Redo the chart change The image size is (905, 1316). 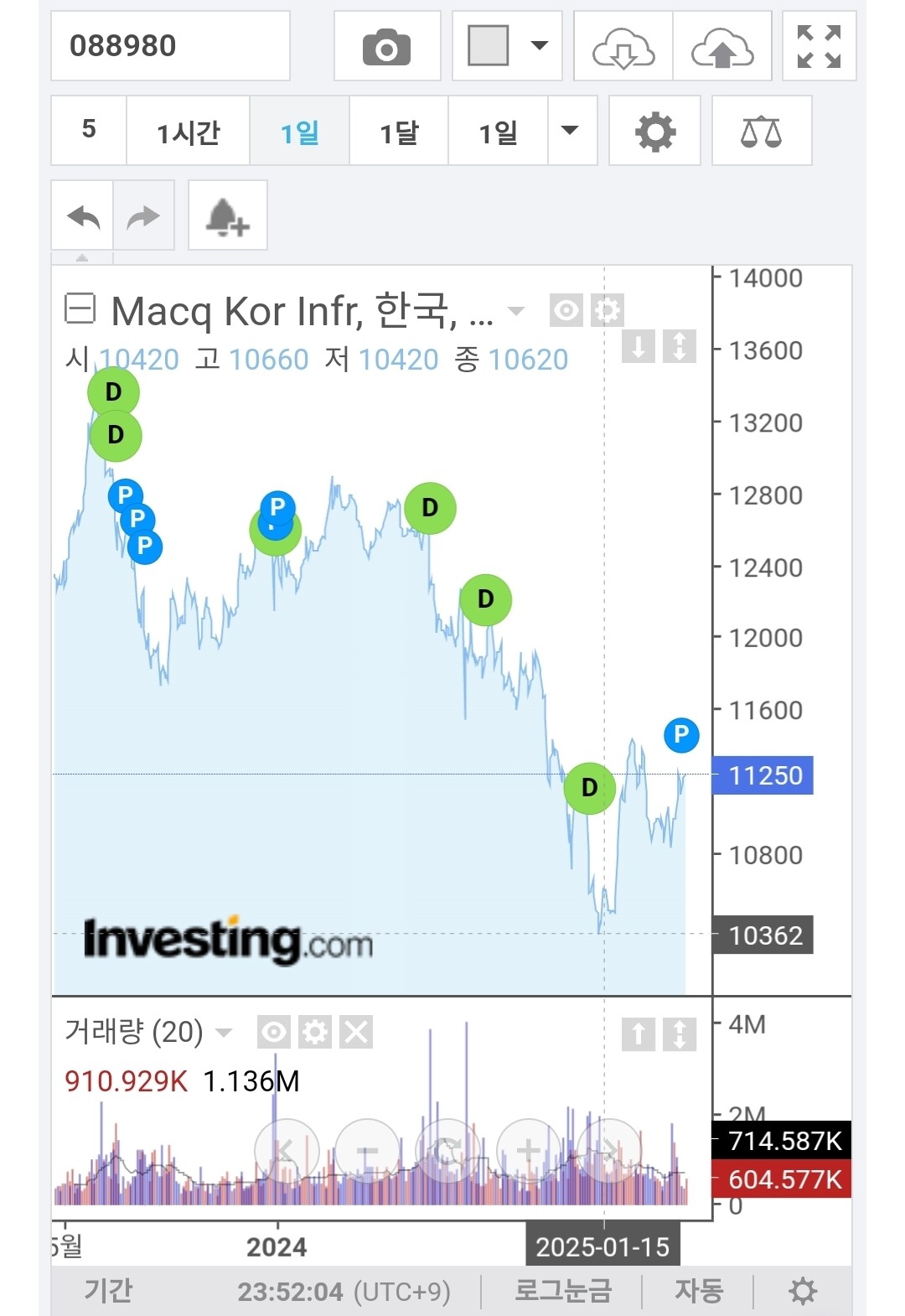143,217
